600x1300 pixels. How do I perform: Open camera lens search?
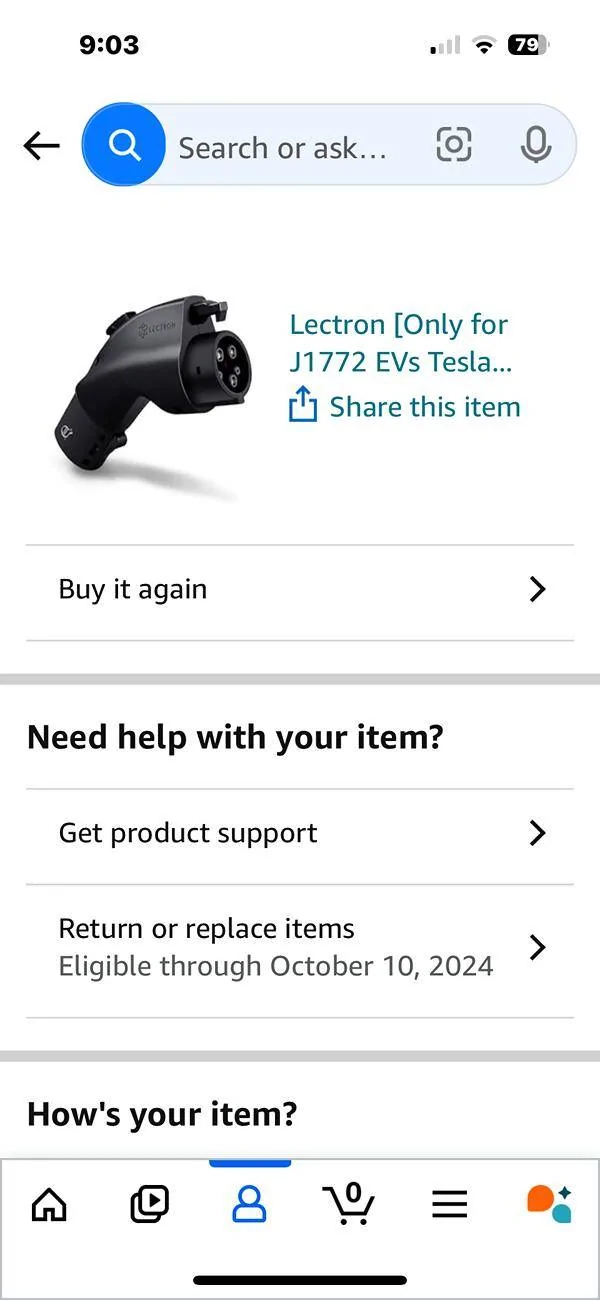pyautogui.click(x=454, y=146)
